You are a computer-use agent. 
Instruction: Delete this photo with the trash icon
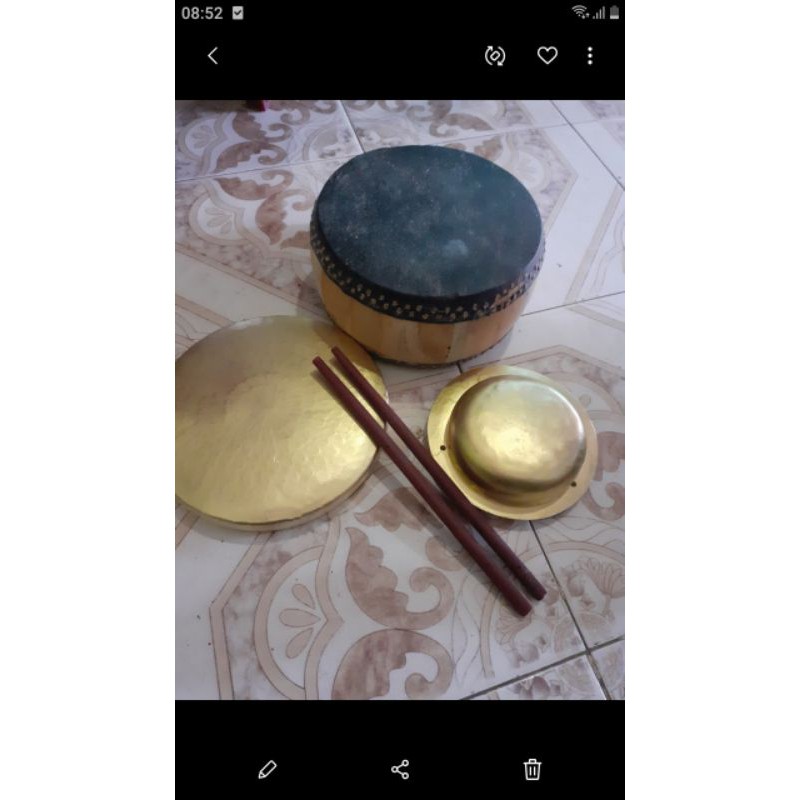(533, 769)
